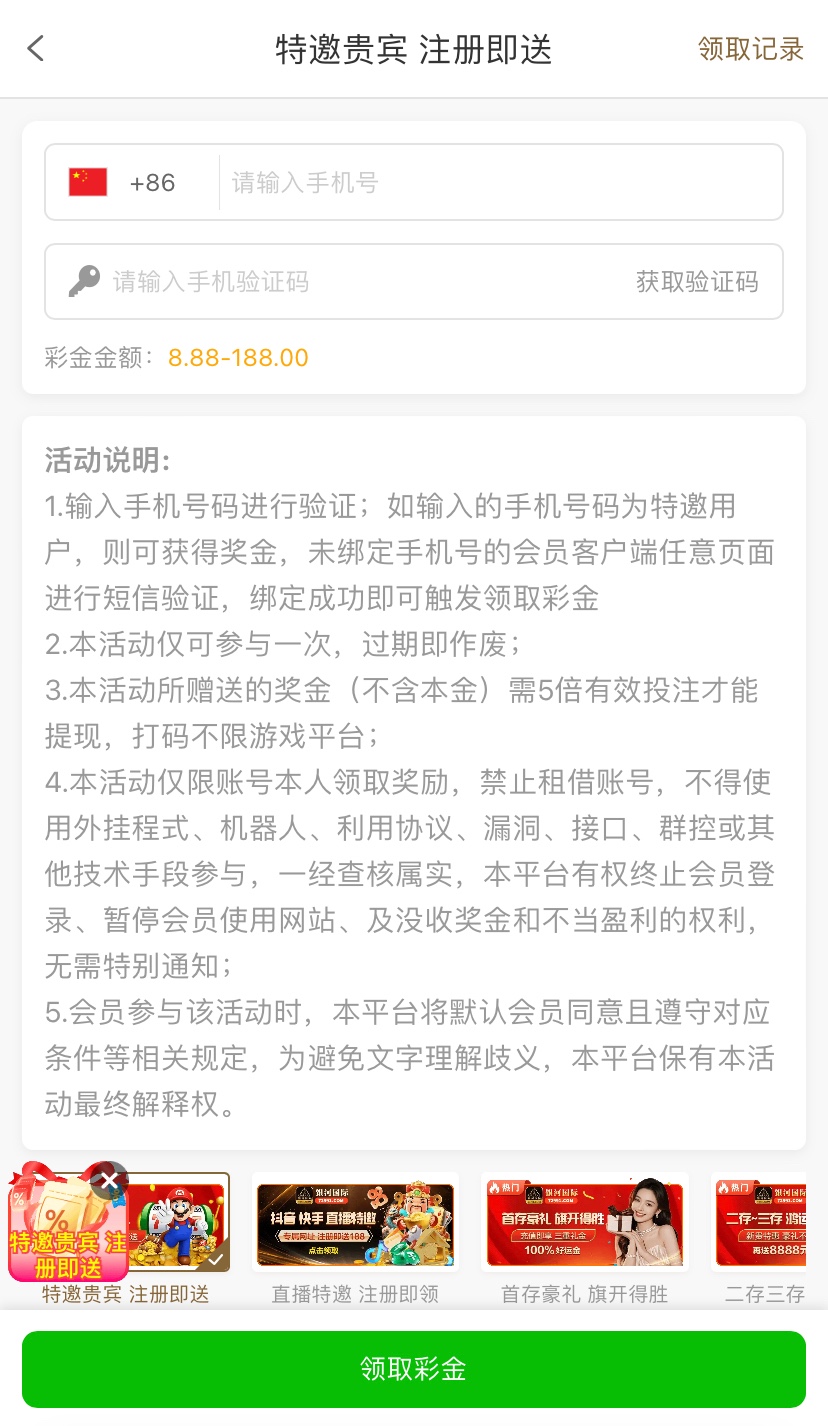
Task: Go back using the top-left arrow
Action: 36,48
